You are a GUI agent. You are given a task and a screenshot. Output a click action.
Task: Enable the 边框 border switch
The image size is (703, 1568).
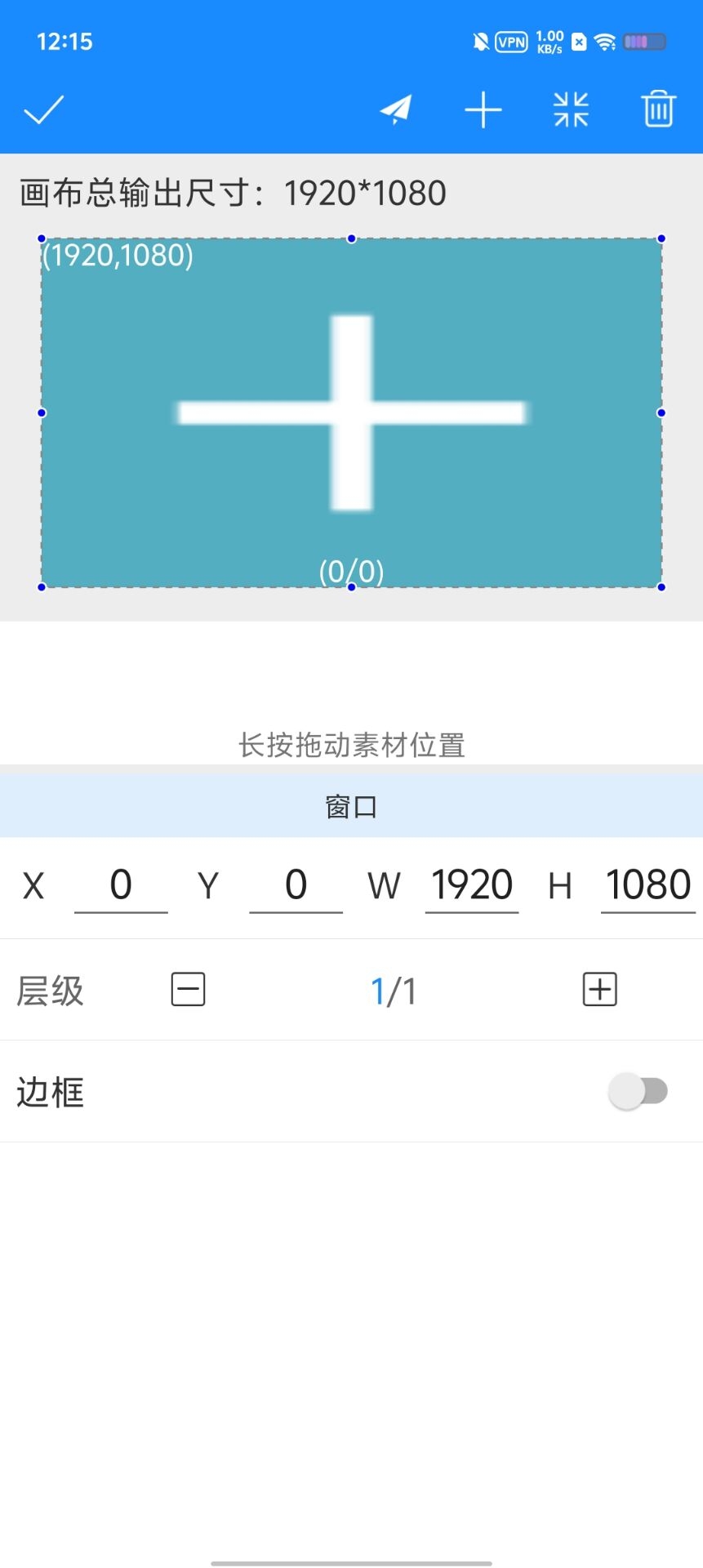pos(638,1091)
